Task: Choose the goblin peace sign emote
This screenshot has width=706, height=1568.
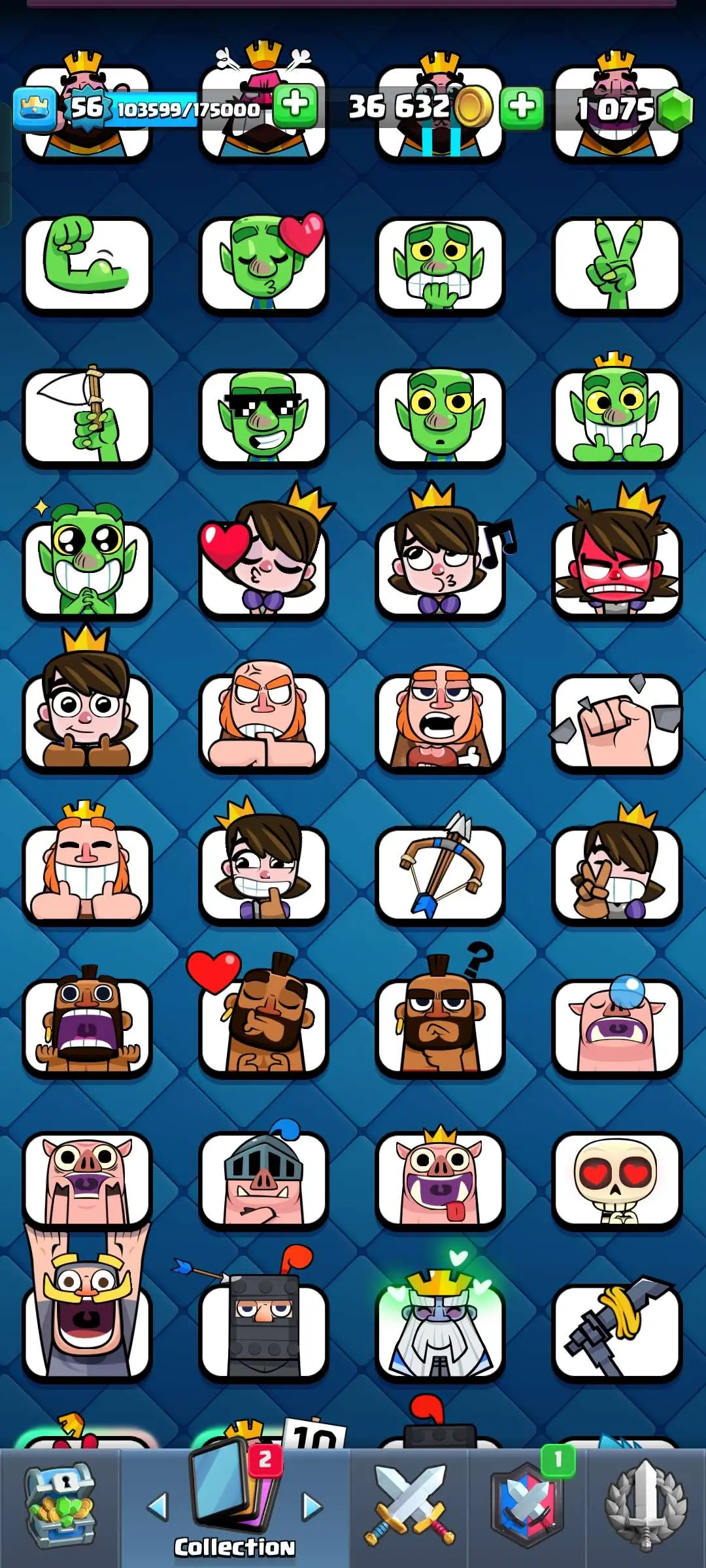Action: click(x=616, y=265)
